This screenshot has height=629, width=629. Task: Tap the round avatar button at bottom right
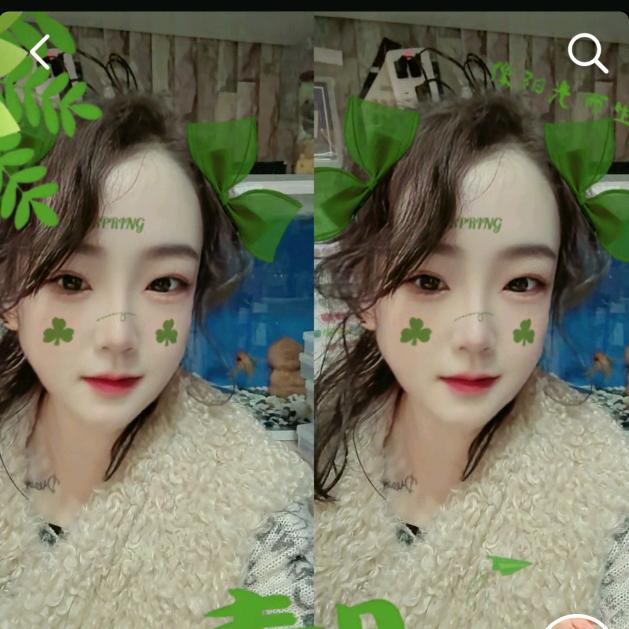click(x=577, y=621)
